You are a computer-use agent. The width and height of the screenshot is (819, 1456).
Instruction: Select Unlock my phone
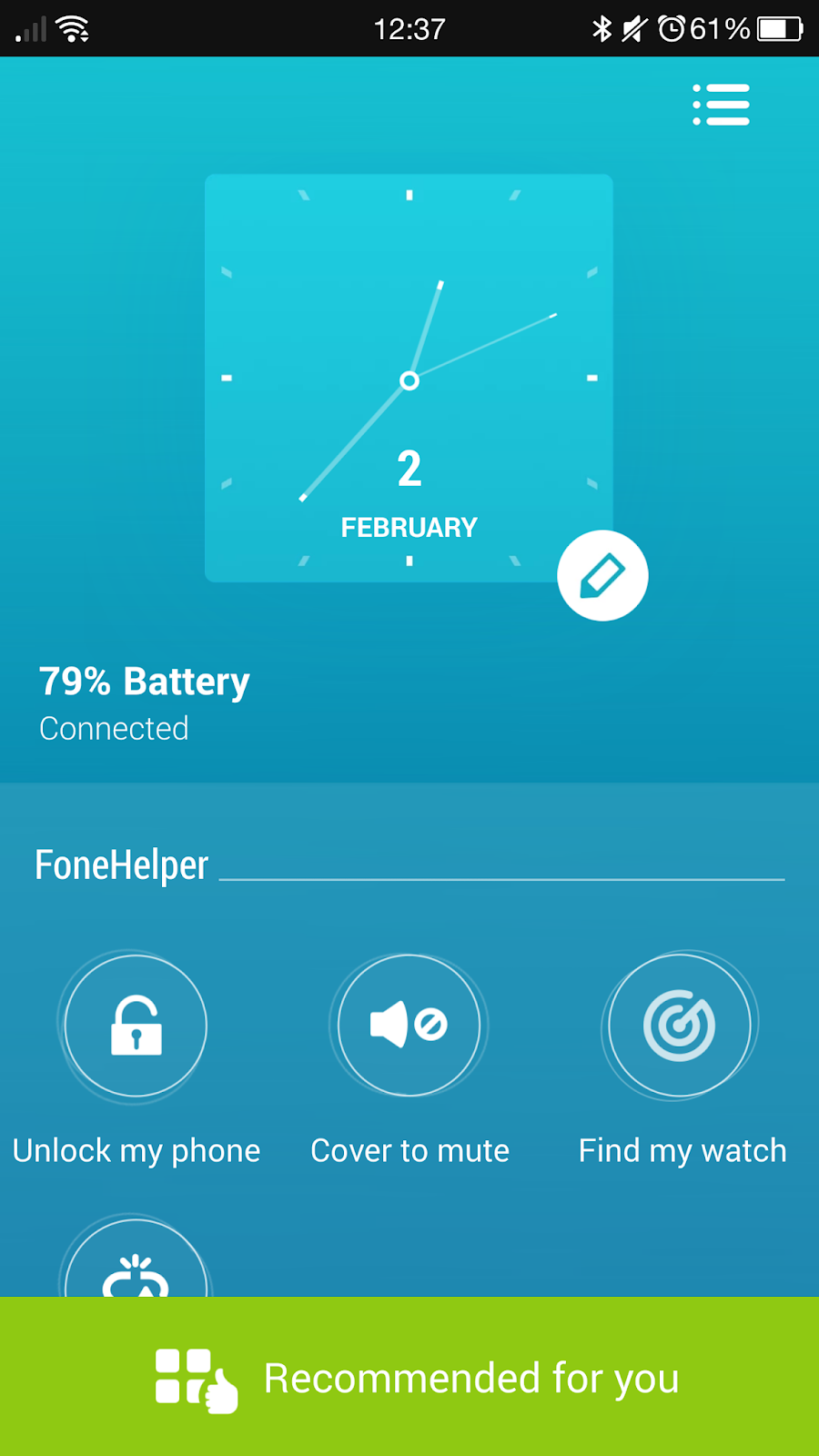click(136, 1026)
